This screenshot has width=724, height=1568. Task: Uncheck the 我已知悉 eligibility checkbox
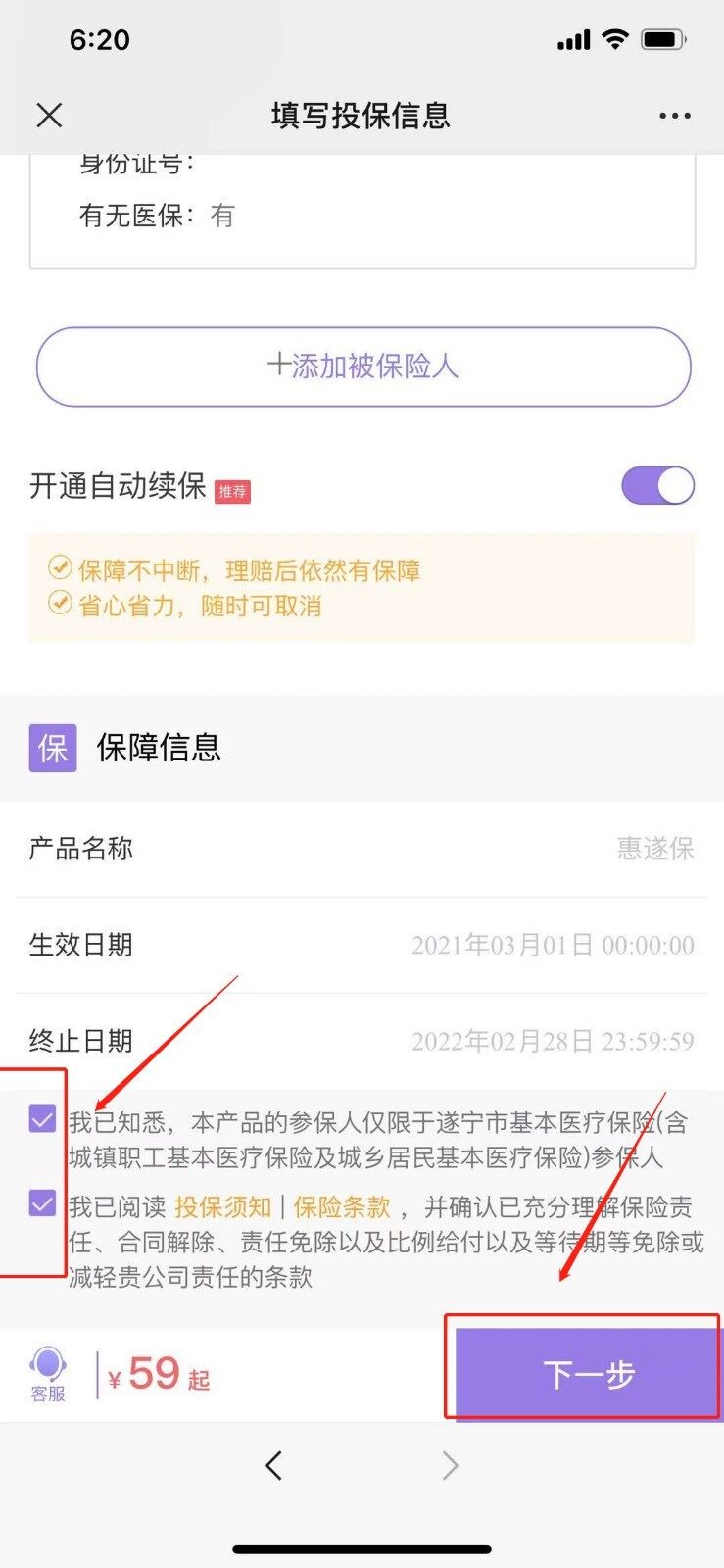[43, 1118]
